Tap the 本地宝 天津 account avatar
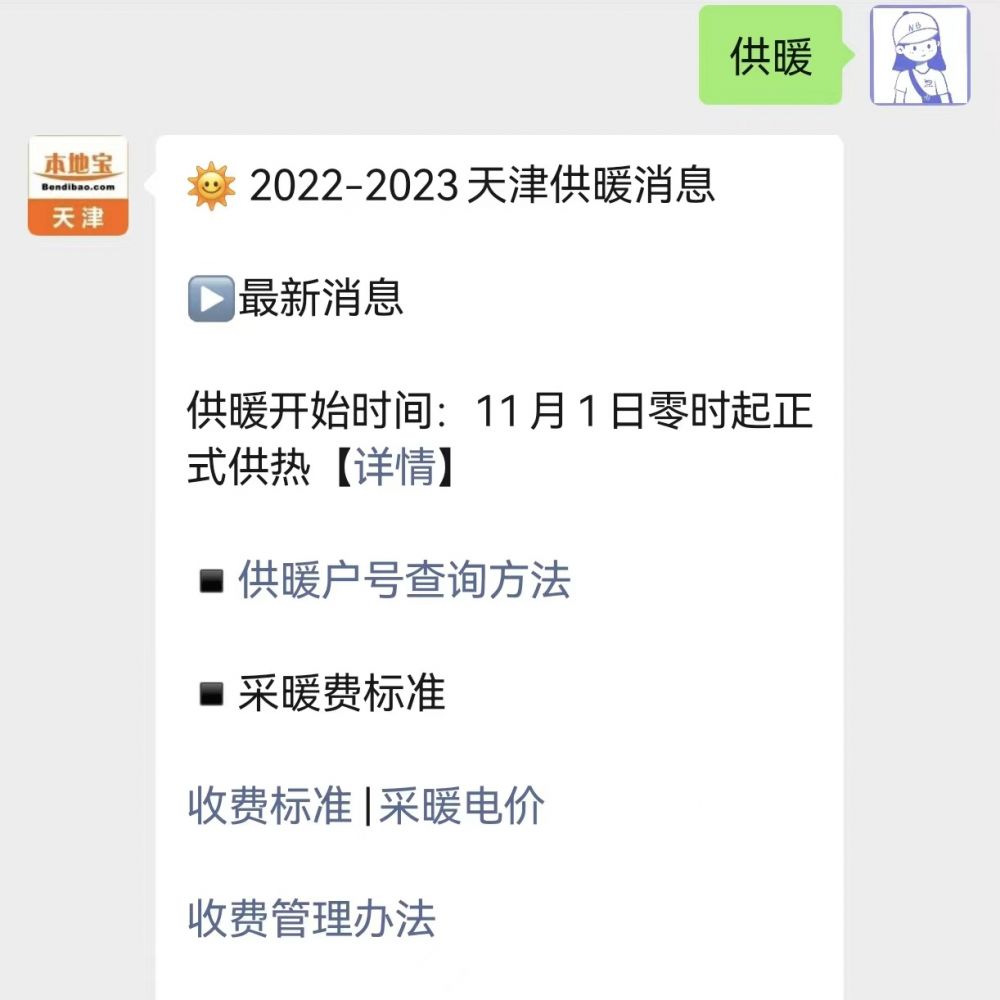This screenshot has width=1000, height=1000. point(78,186)
